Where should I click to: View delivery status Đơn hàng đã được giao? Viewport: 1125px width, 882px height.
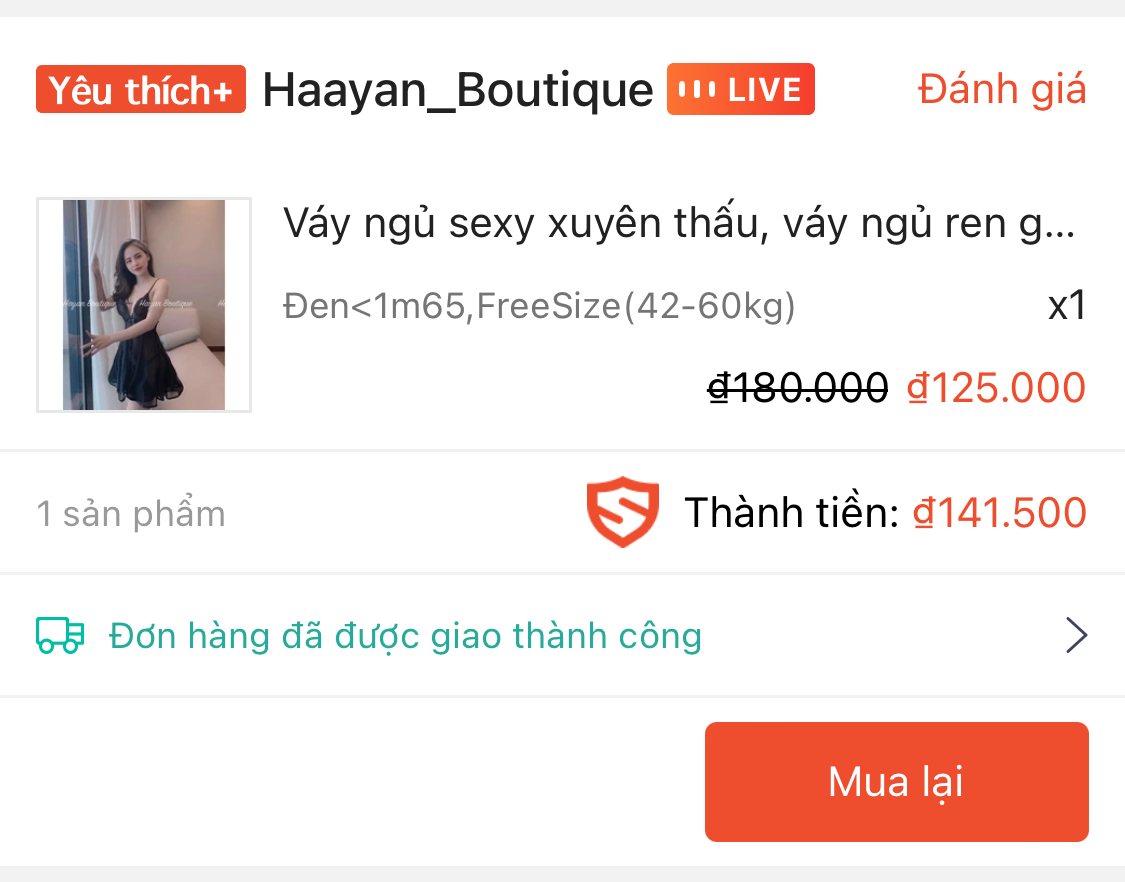tap(405, 635)
